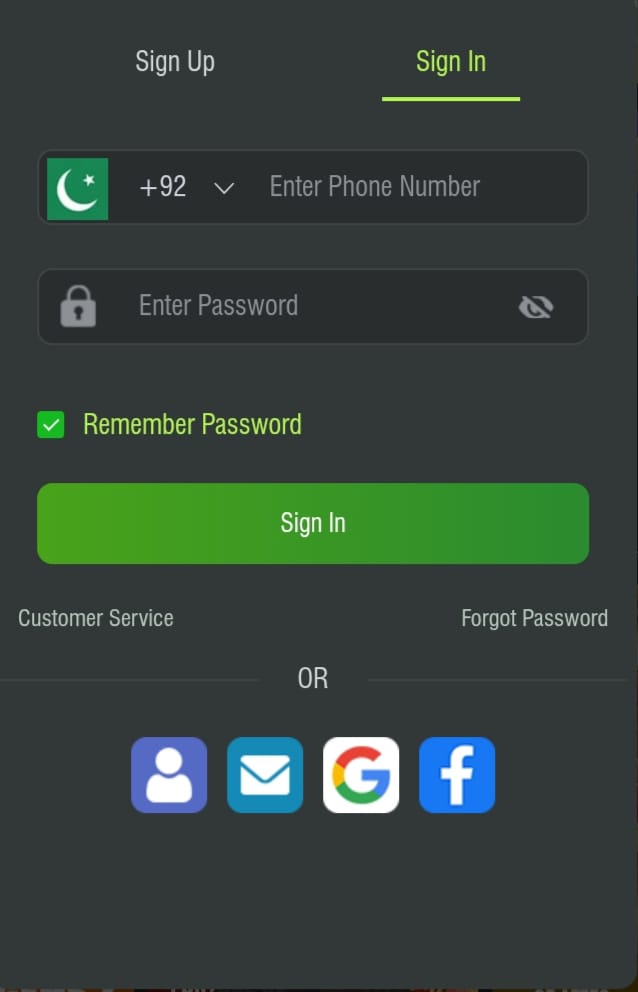638x992 pixels.
Task: Sign in with the account user icon
Action: click(x=169, y=775)
